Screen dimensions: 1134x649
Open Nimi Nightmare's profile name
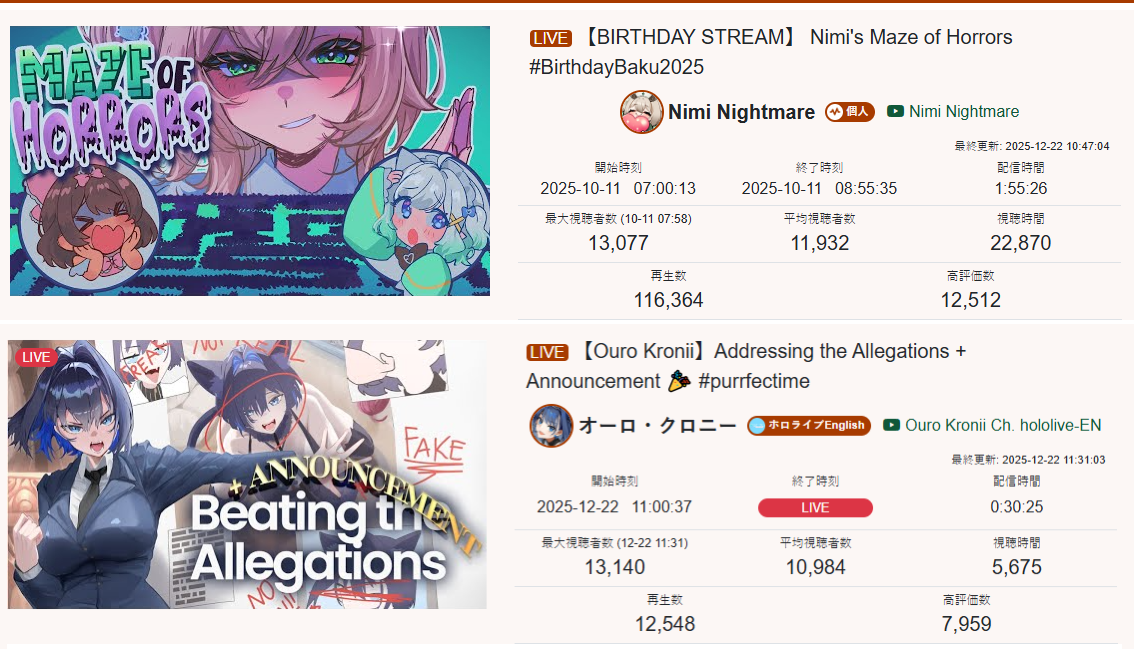pyautogui.click(x=741, y=112)
